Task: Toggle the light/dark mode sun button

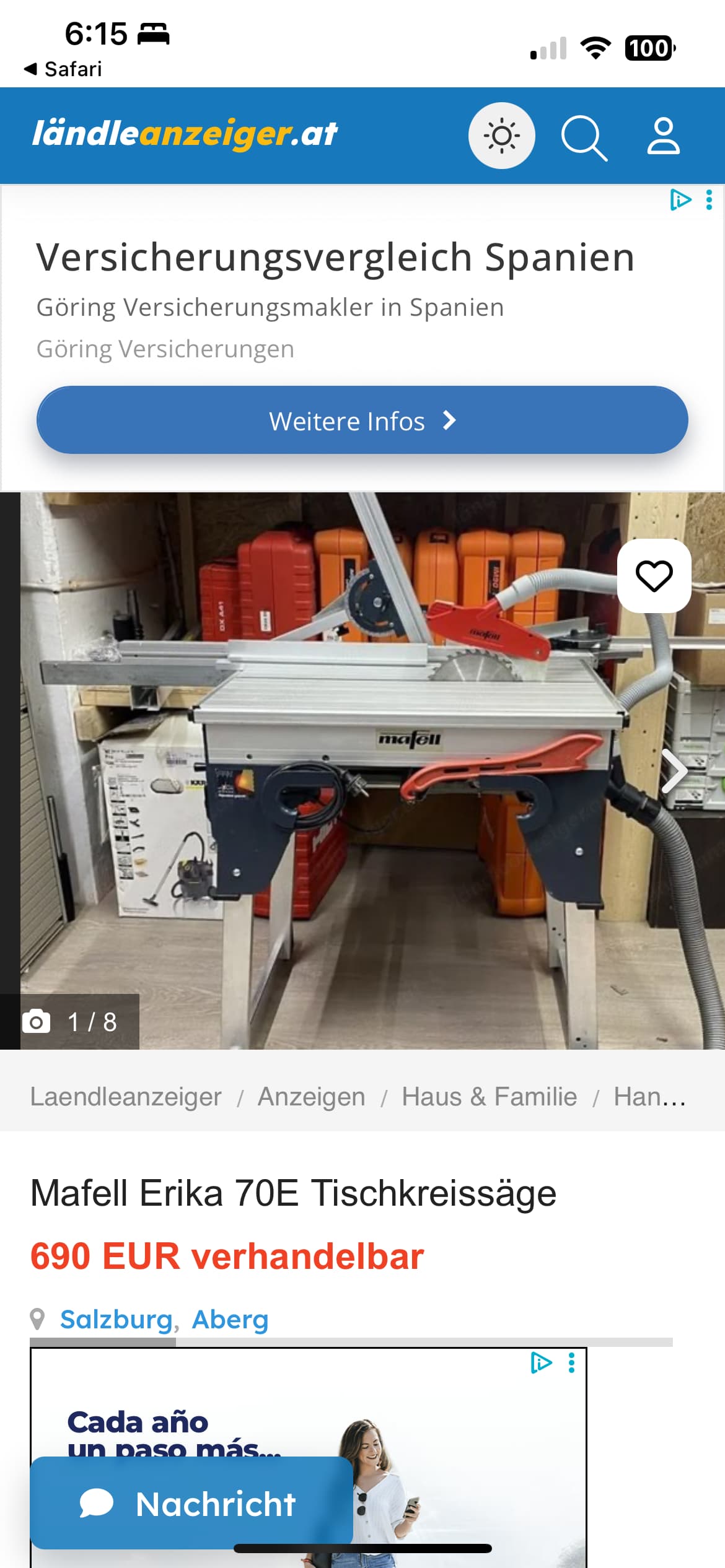Action: point(501,136)
